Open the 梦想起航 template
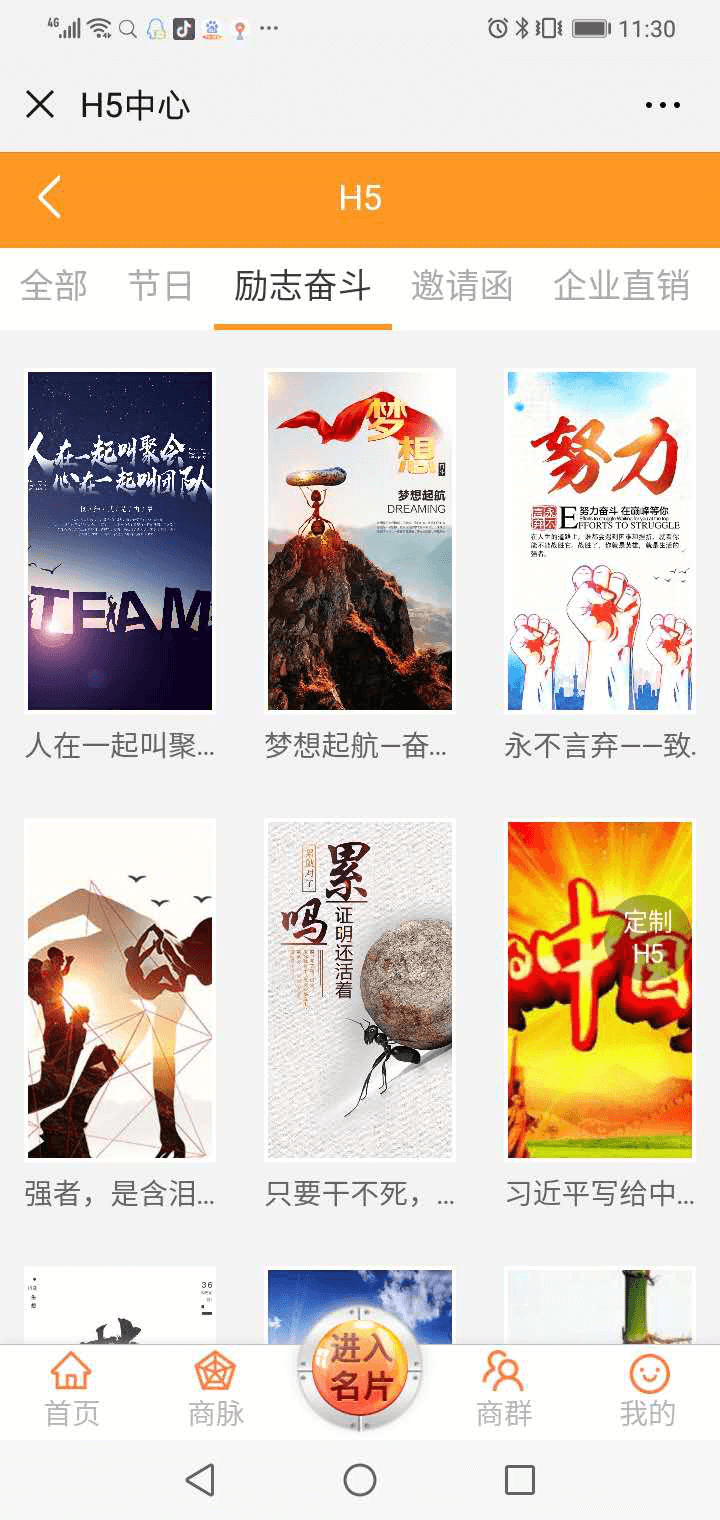720x1520 pixels. click(360, 541)
